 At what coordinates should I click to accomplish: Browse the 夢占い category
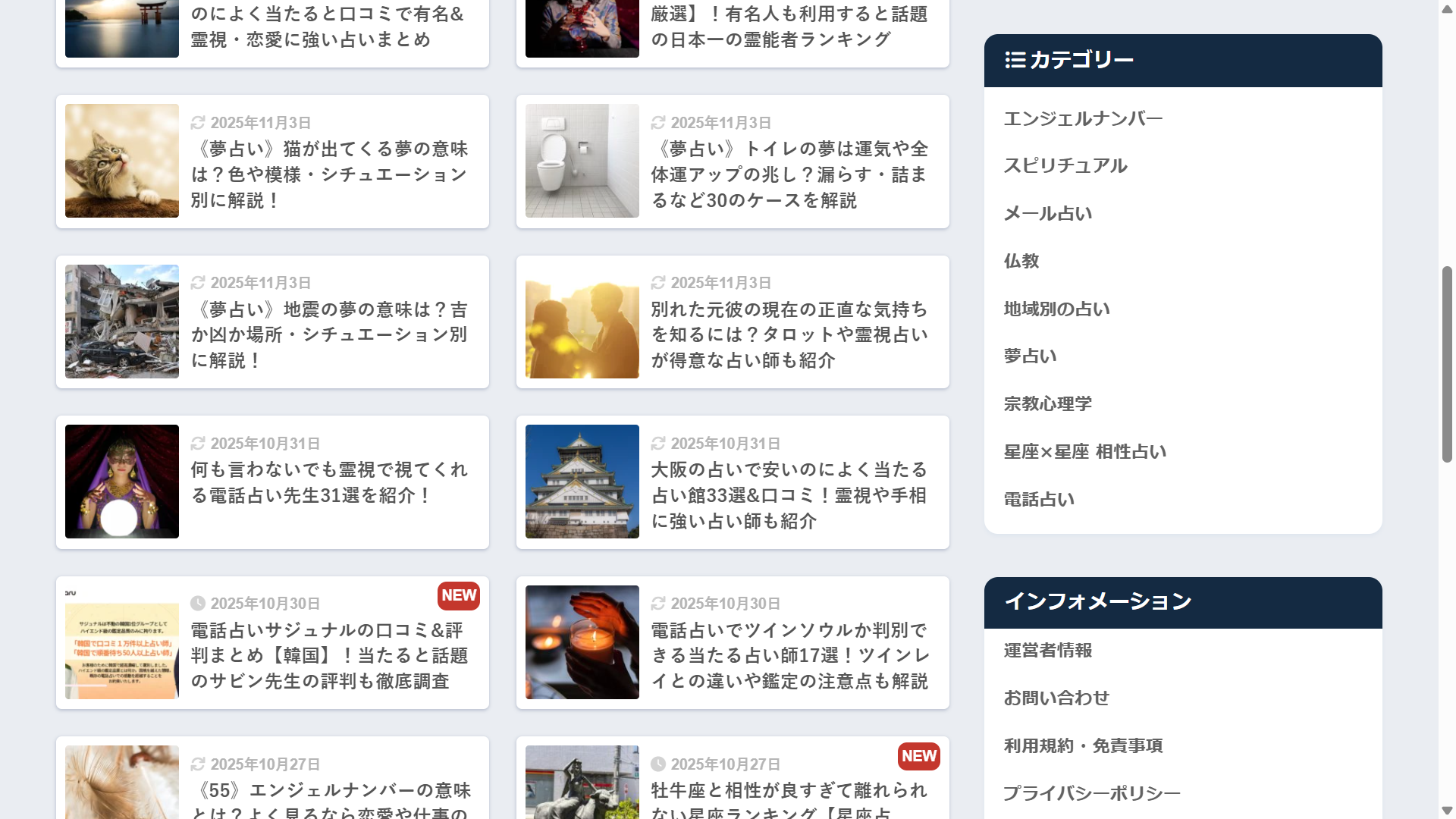(1030, 356)
